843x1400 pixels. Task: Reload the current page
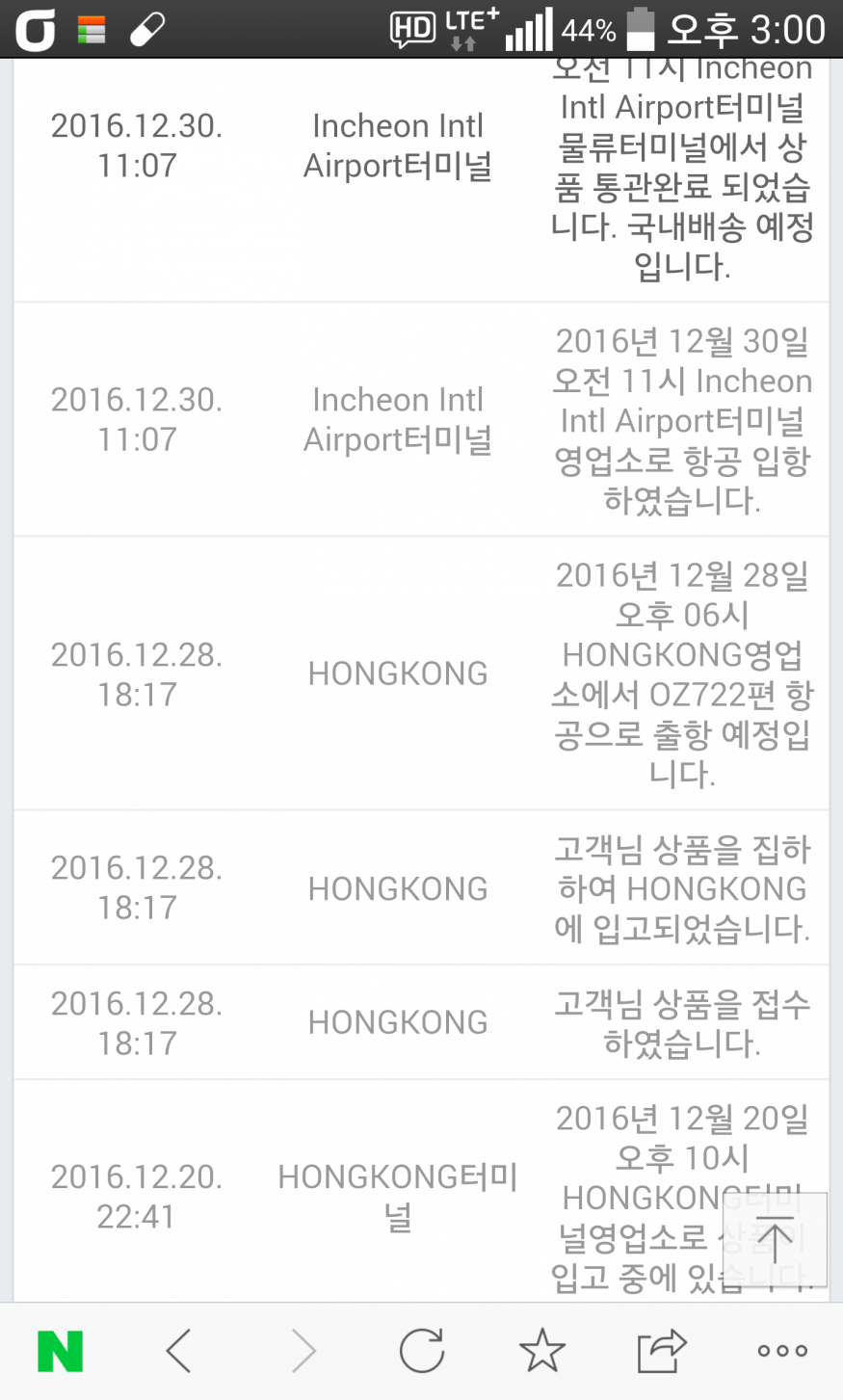click(x=421, y=1351)
